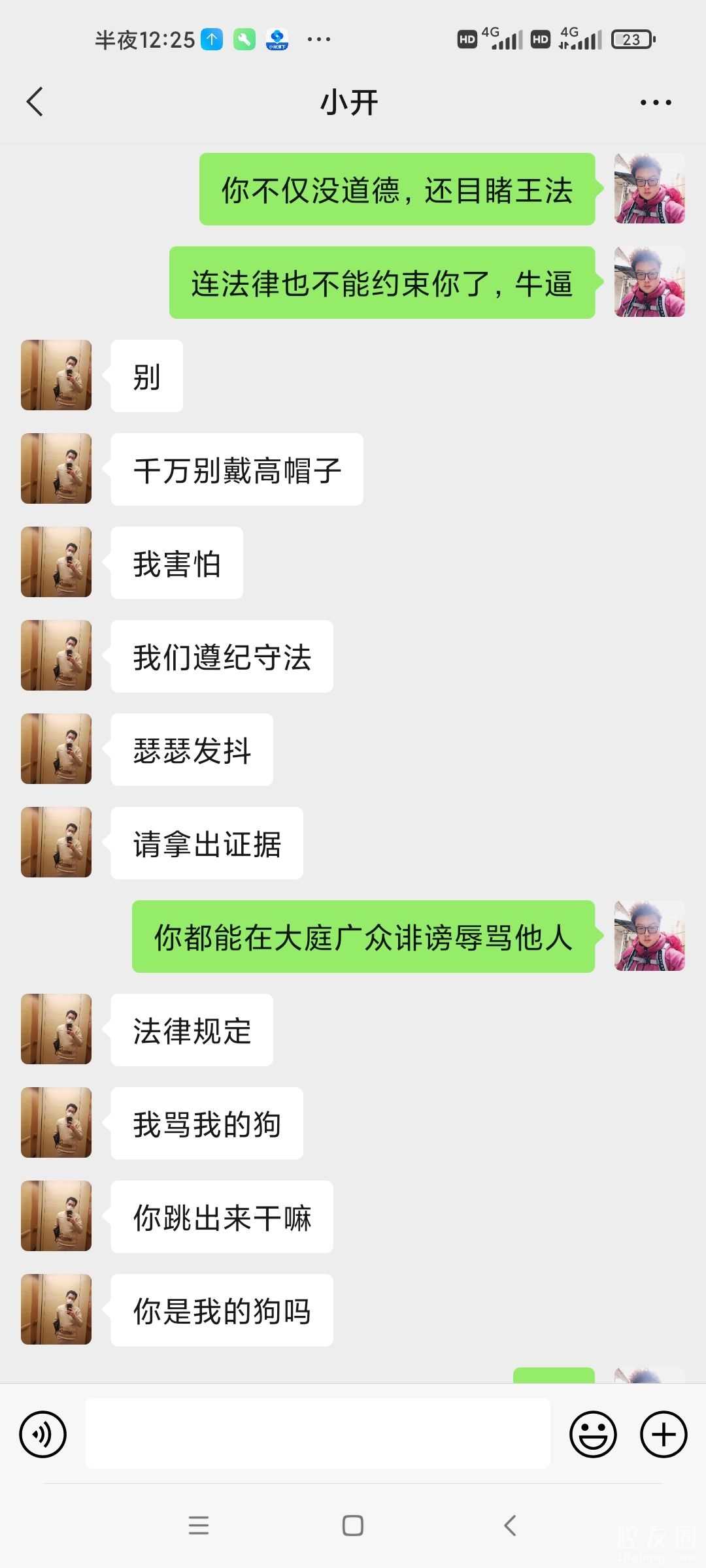Open the chat info three-dot menu

[656, 103]
